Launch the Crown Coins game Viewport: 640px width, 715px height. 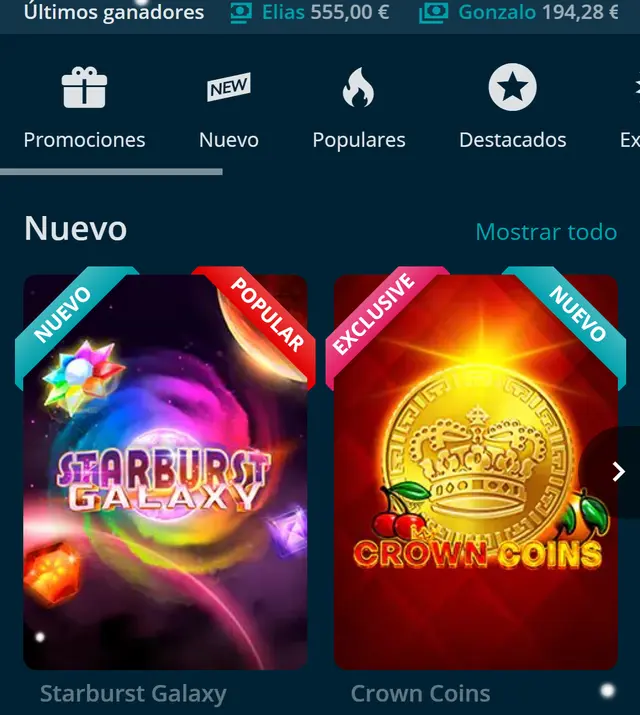point(475,472)
